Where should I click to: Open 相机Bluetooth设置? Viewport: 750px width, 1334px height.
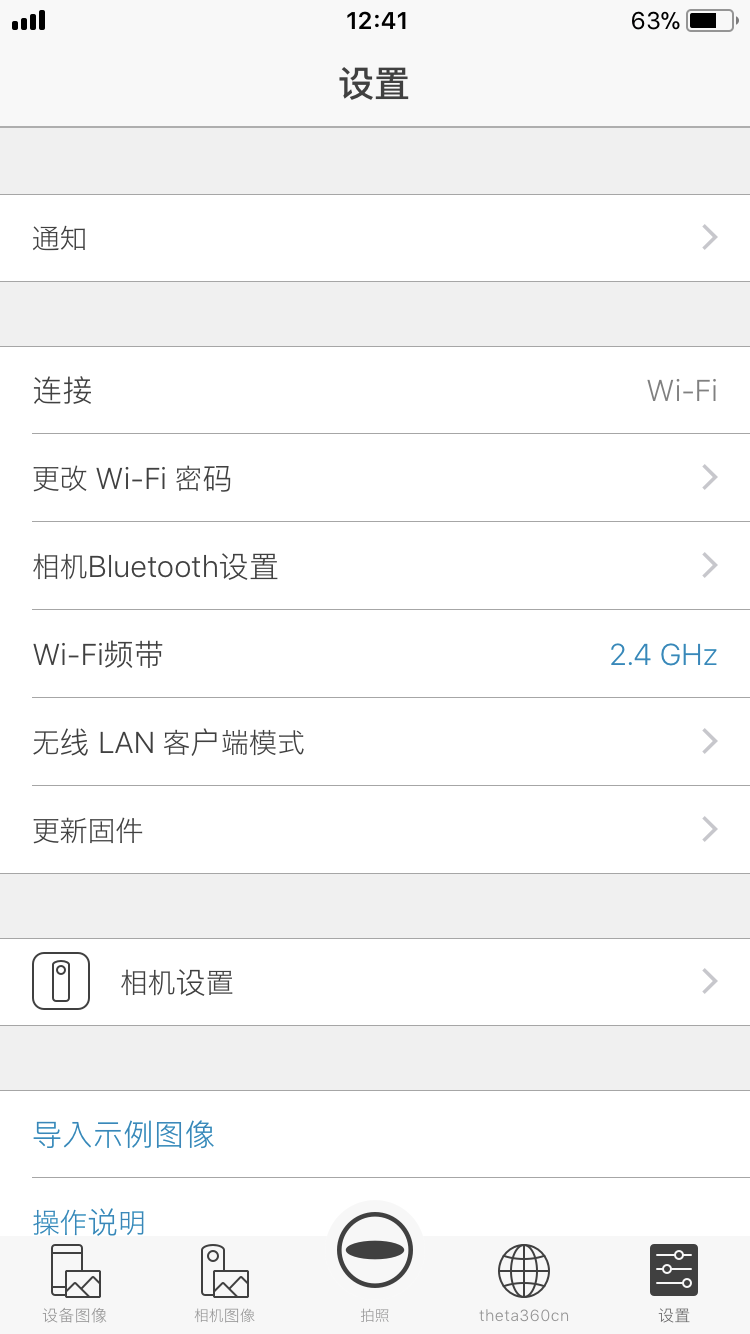(x=375, y=566)
